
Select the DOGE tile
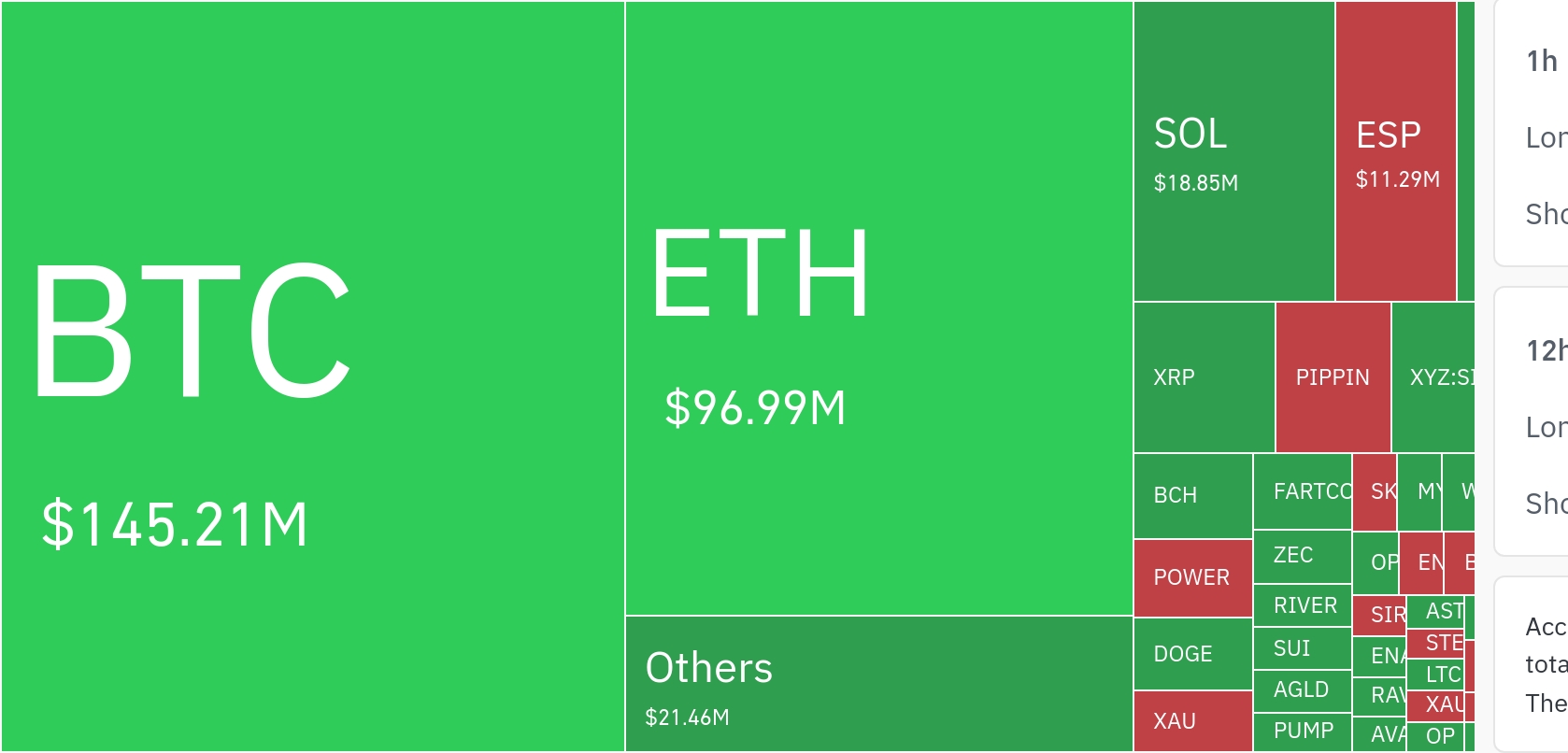1192,654
